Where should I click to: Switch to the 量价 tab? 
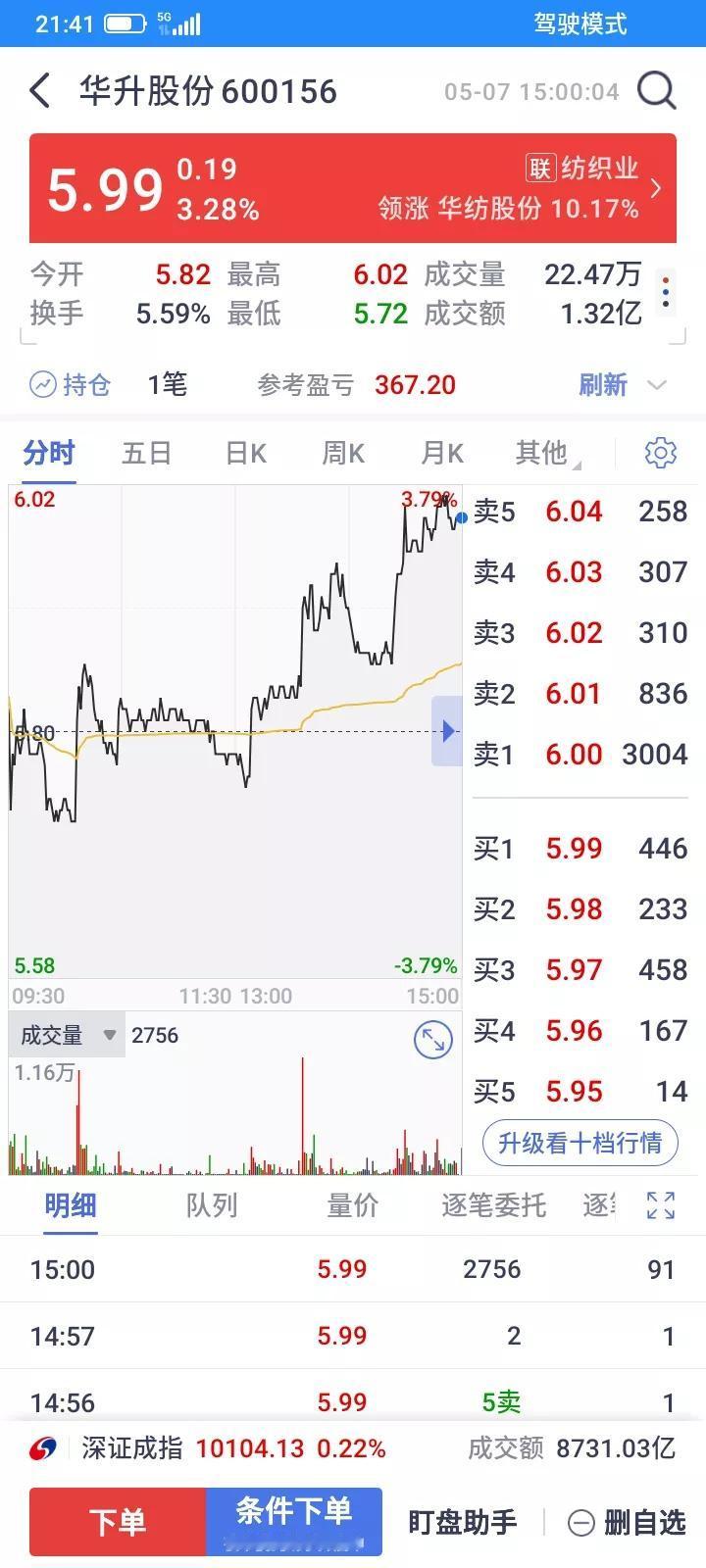(352, 1205)
